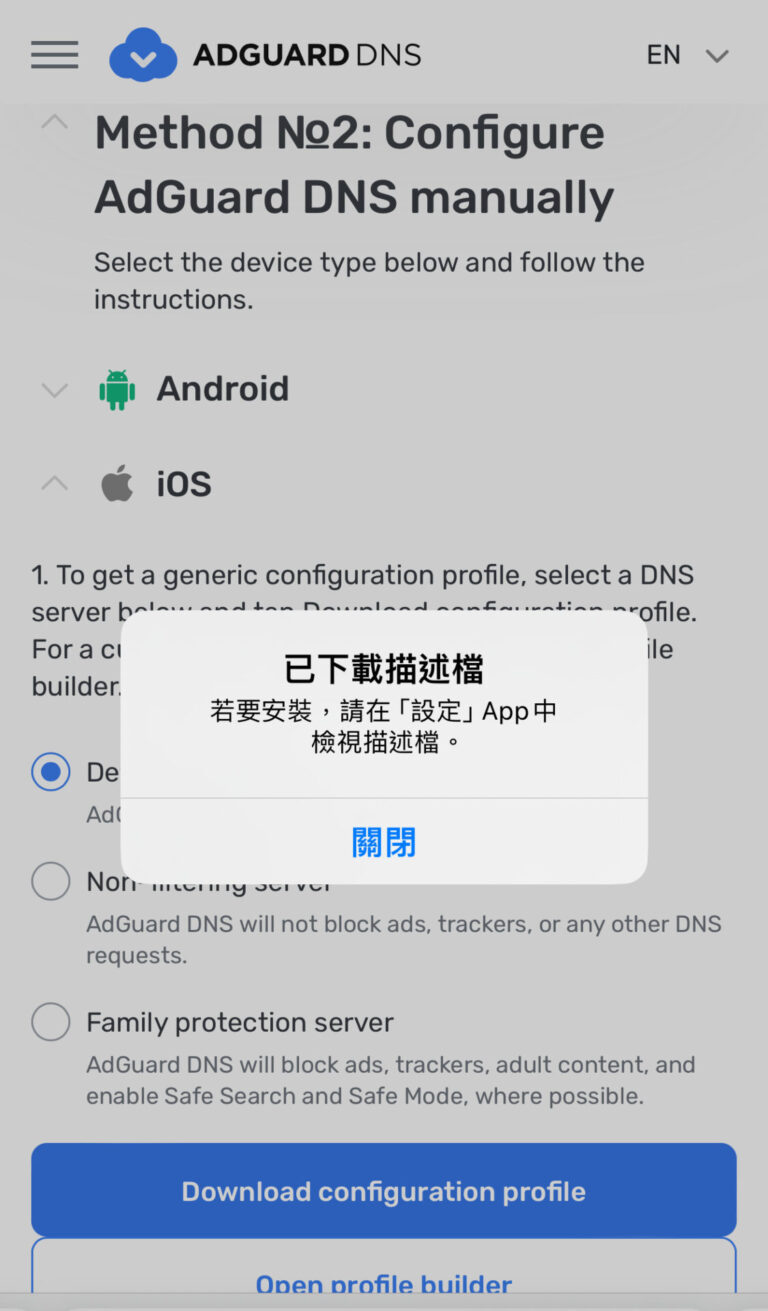Select the Default server radio button
This screenshot has height=1311, width=768.
click(50, 771)
